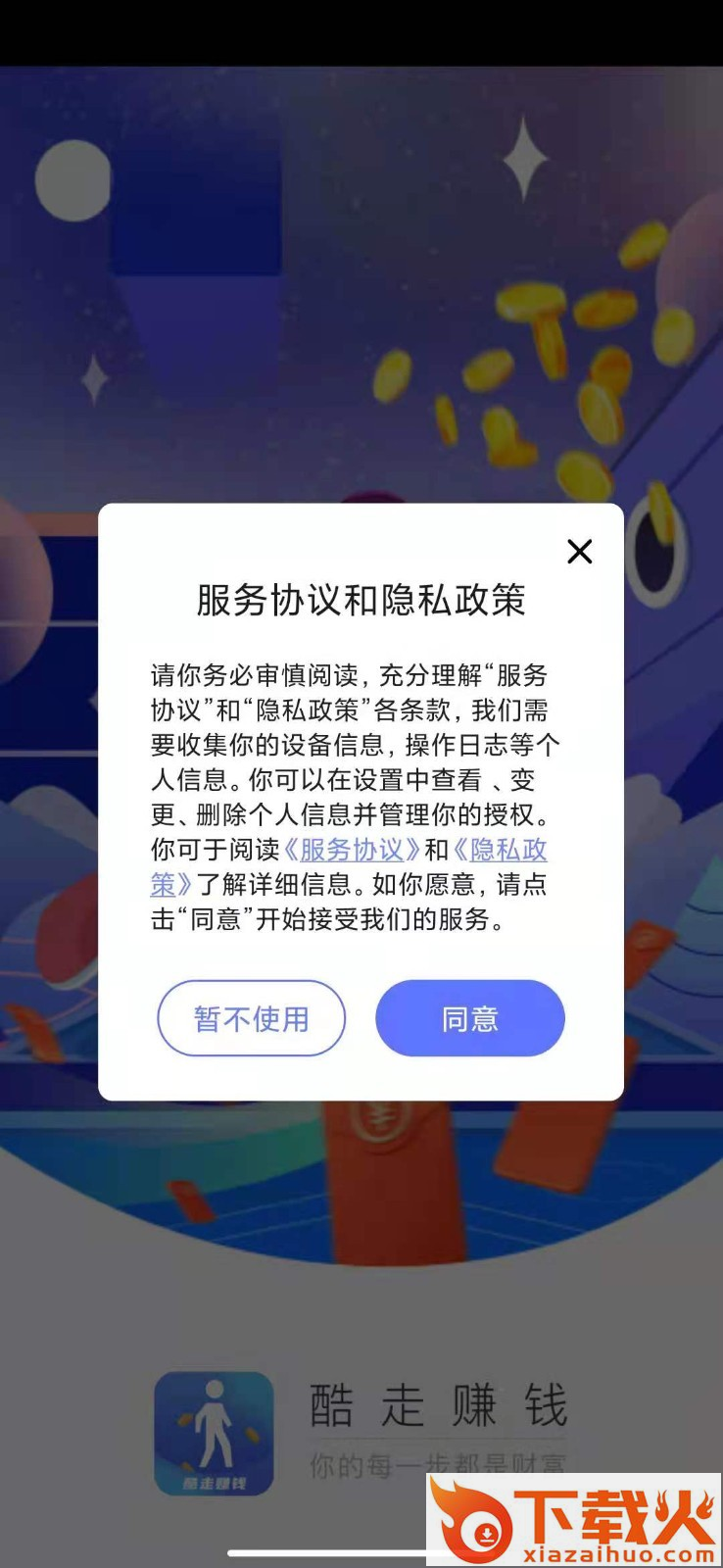Screen dimensions: 723x1568
Task: Tap the 同意 button to accept
Action: click(470, 1018)
